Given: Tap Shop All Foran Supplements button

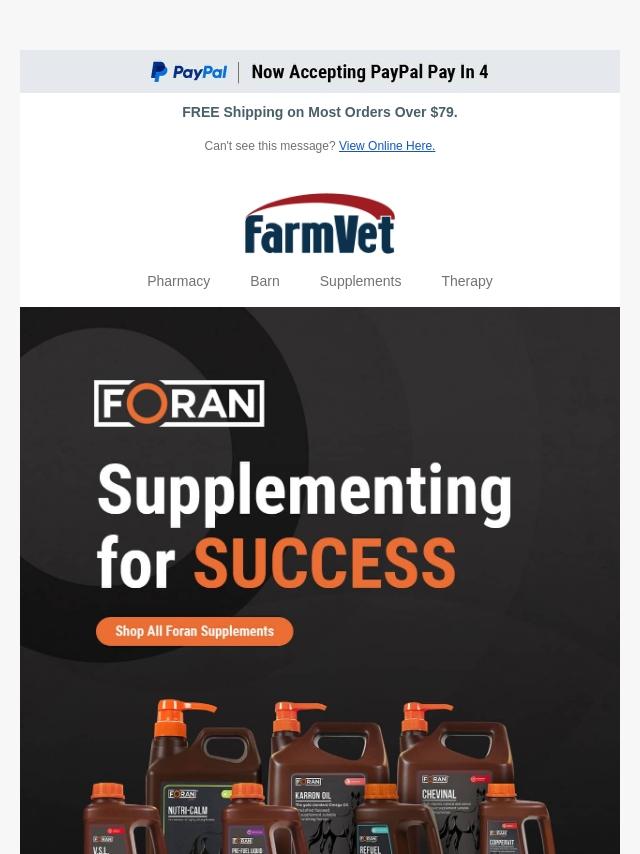Looking at the screenshot, I should pyautogui.click(x=194, y=631).
